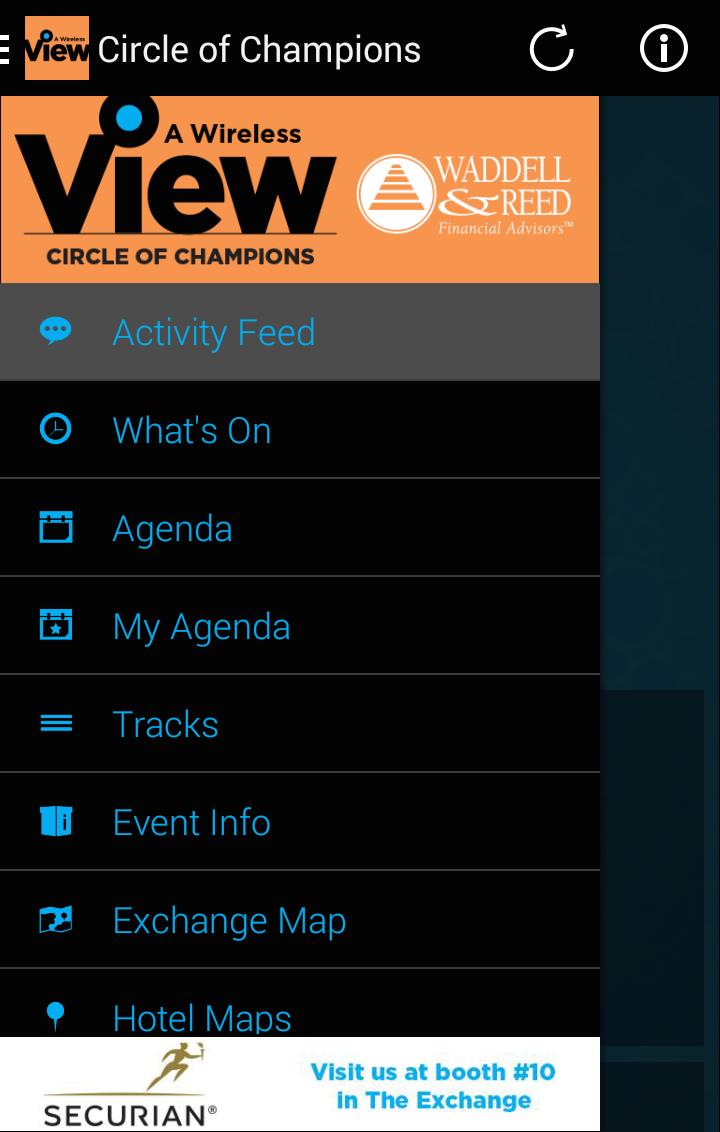Image resolution: width=720 pixels, height=1132 pixels.
Task: Tap the book icon next to Event Info
Action: [x=57, y=821]
